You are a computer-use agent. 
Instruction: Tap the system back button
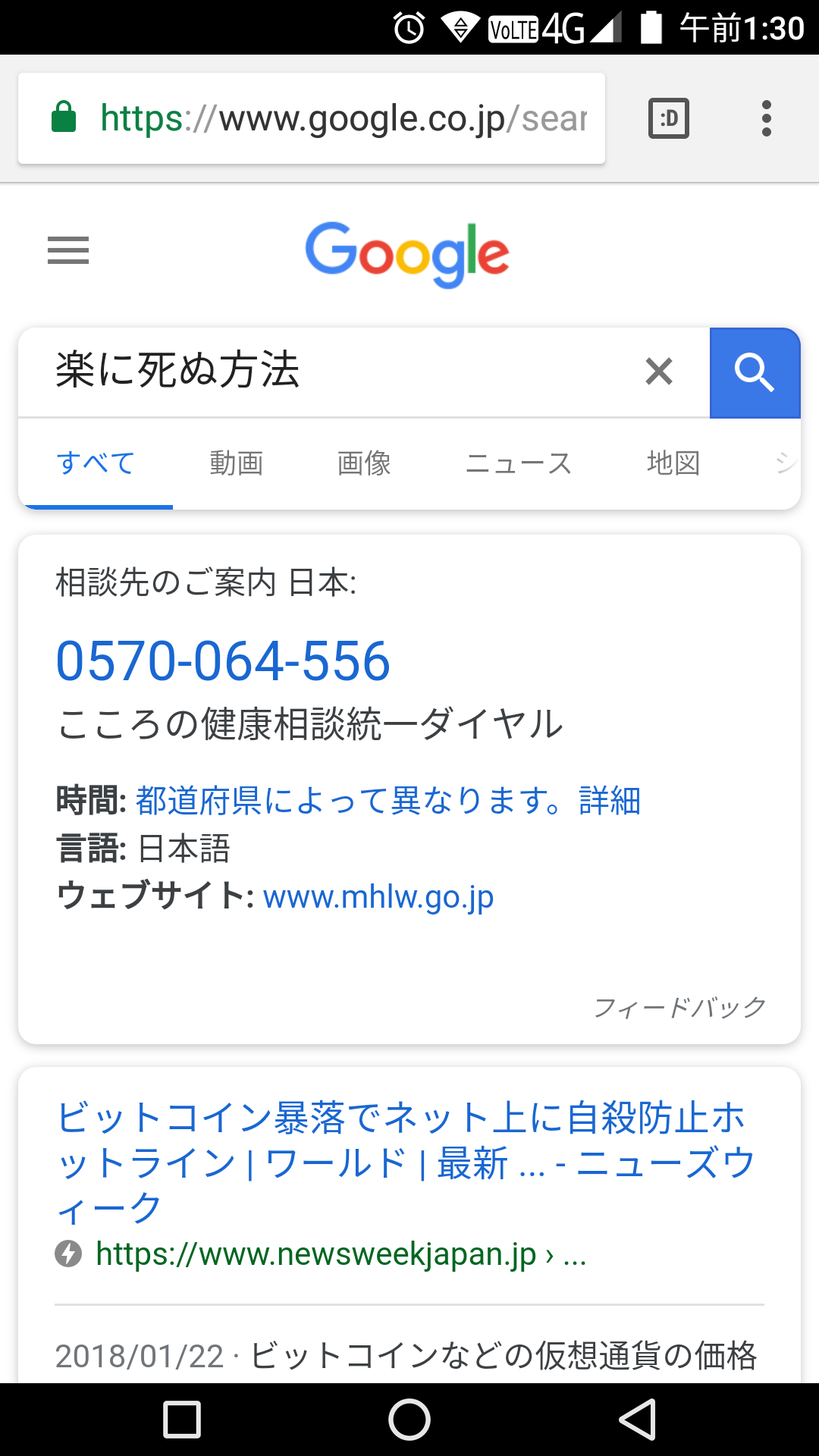pyautogui.click(x=637, y=1420)
